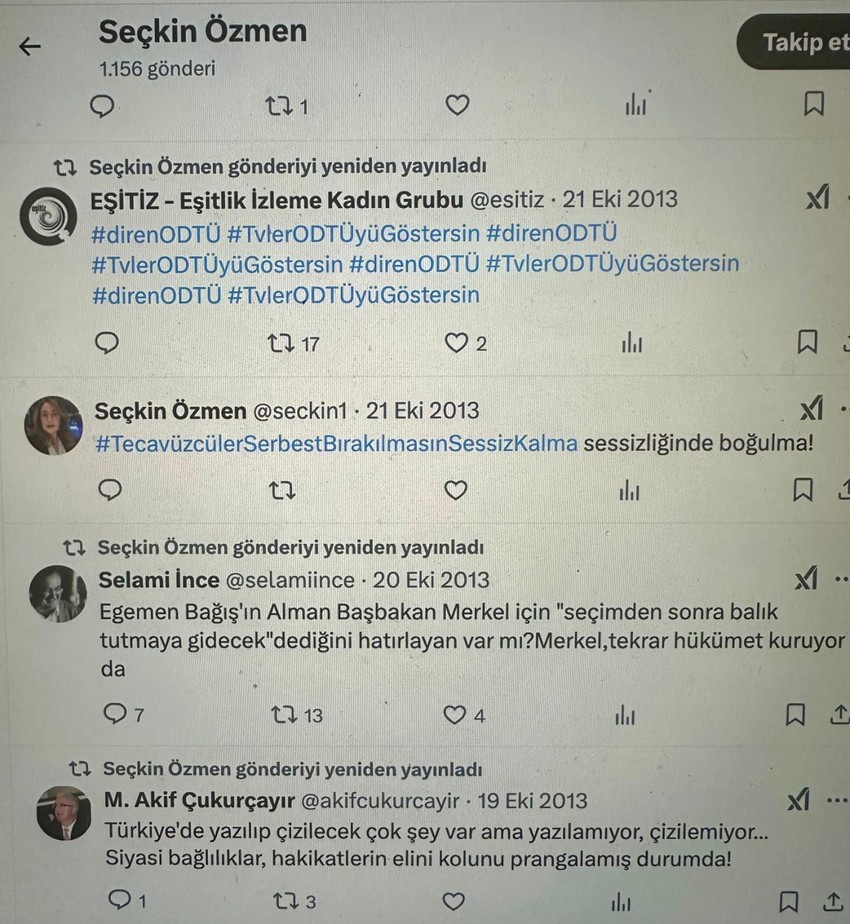The height and width of the screenshot is (924, 850).
Task: Like Selami İnce's post about Merkel
Action: coord(456,715)
